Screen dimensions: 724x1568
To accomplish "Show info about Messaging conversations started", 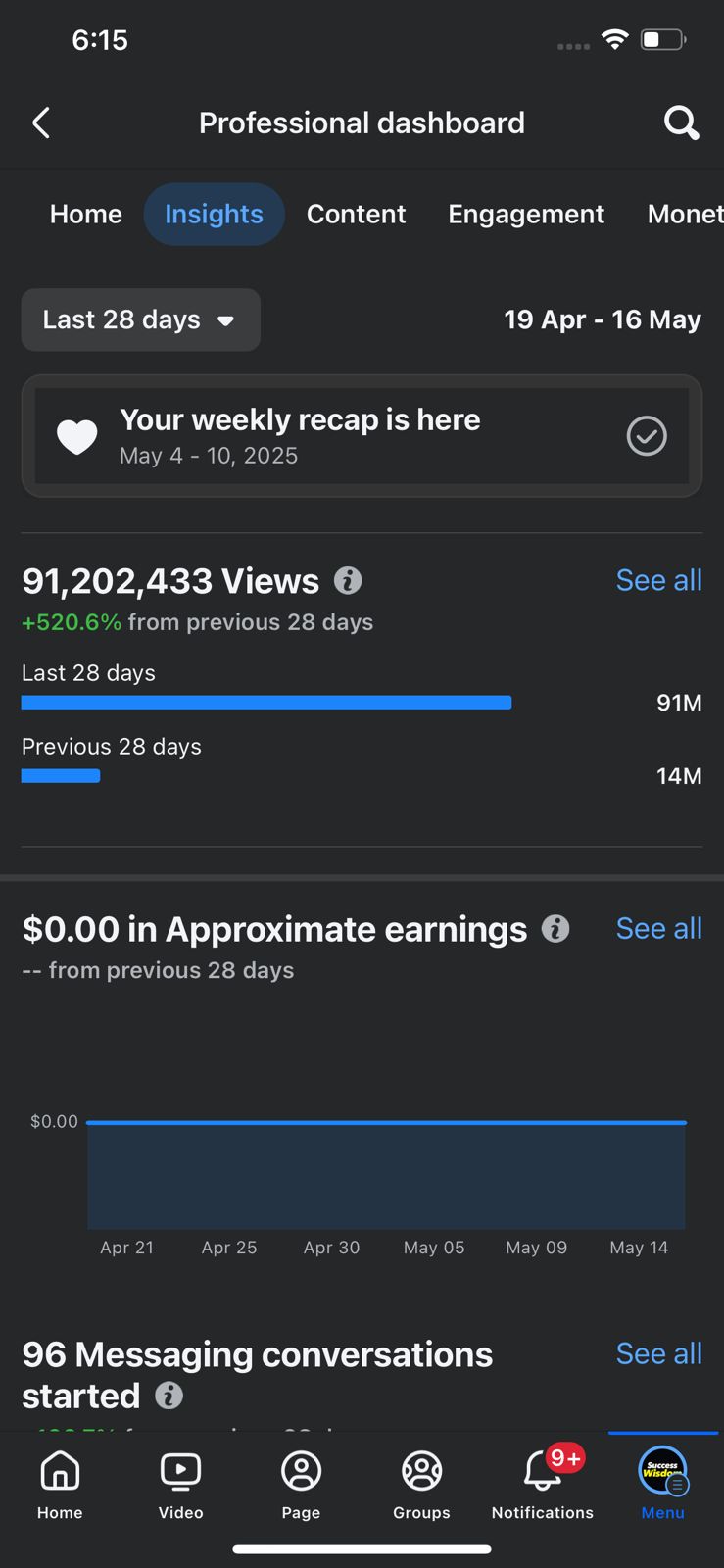I will point(169,1396).
